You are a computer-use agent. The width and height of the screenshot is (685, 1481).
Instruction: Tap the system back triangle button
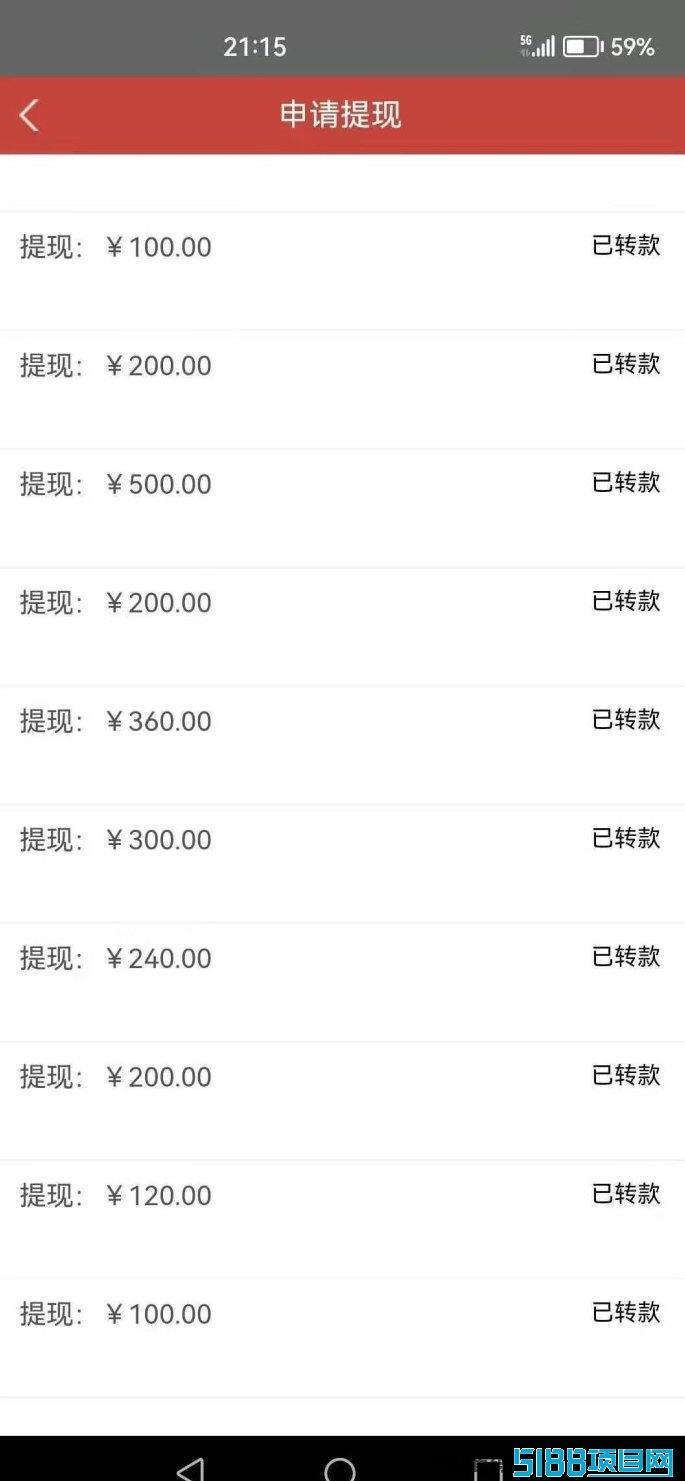pyautogui.click(x=190, y=1469)
